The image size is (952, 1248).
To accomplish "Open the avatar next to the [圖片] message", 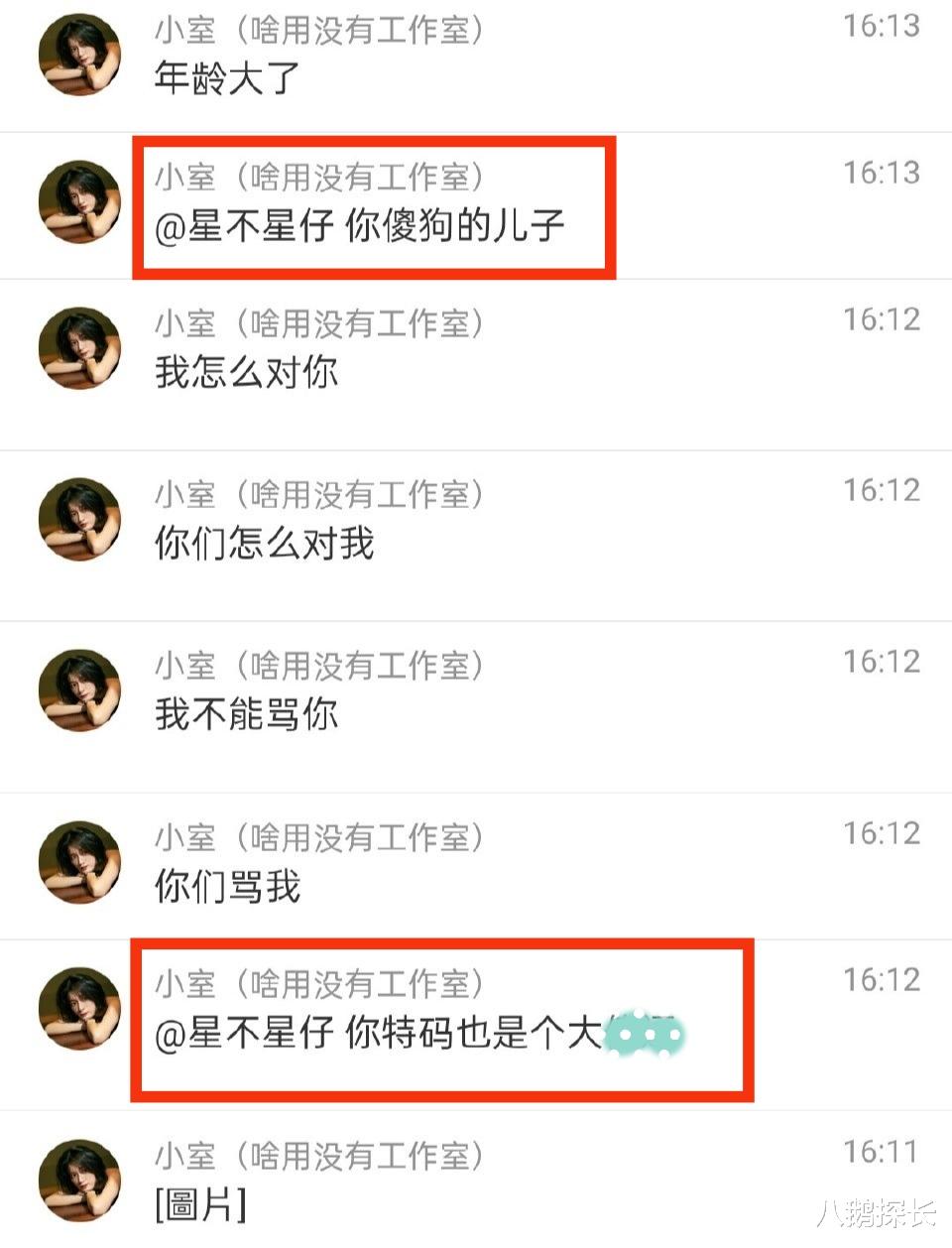I will 79,1180.
